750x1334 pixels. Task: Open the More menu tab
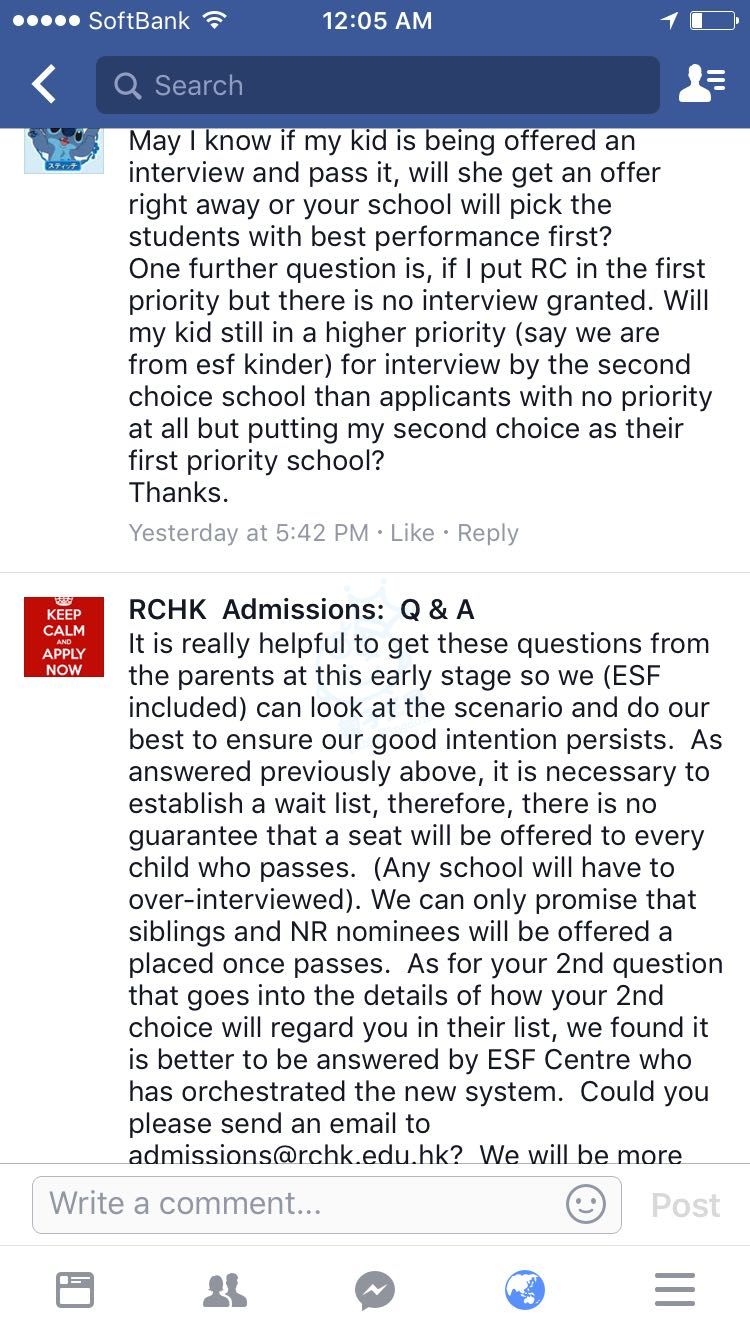675,1290
